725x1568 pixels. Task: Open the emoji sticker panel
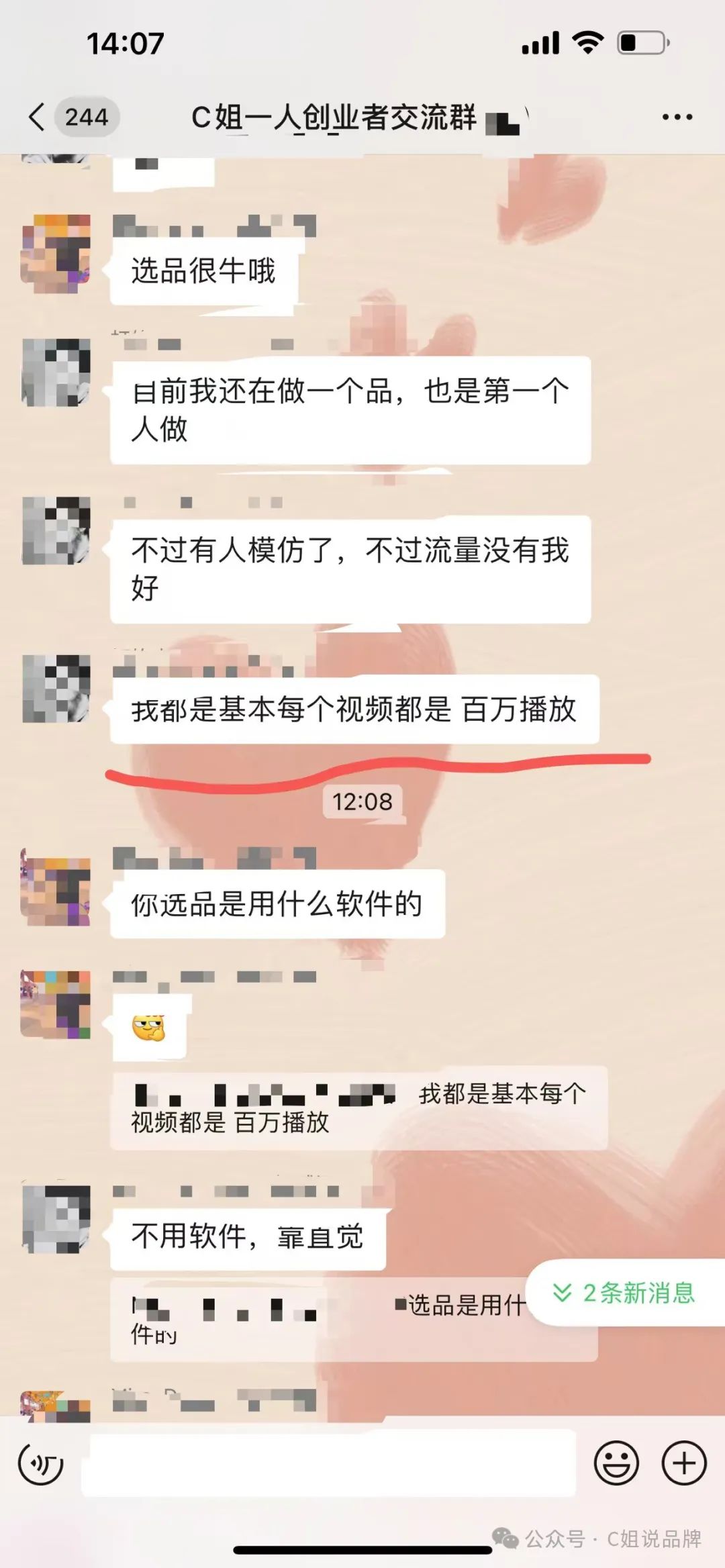(x=616, y=1463)
